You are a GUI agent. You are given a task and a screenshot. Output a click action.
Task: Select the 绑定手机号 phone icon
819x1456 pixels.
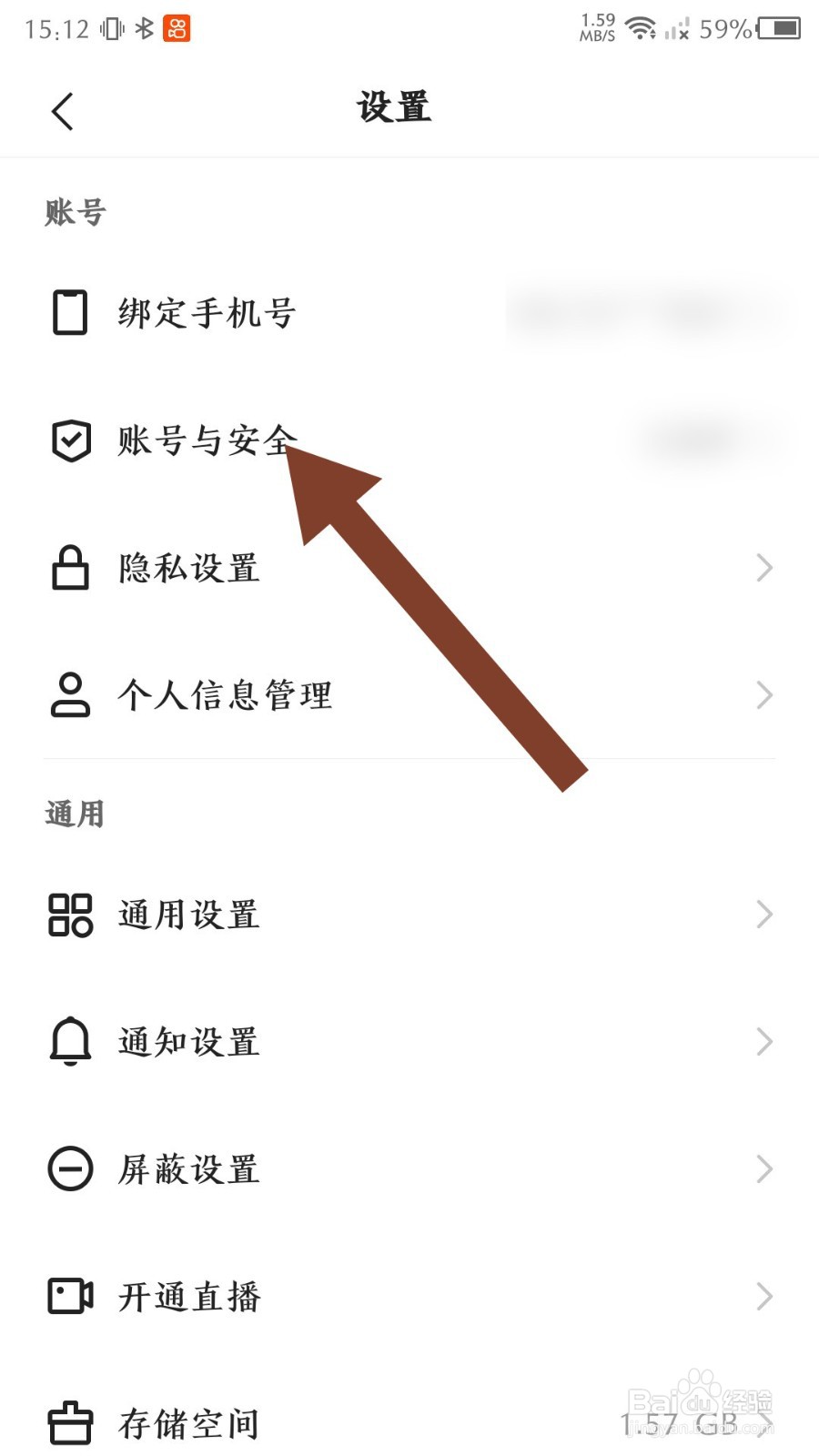[69, 313]
